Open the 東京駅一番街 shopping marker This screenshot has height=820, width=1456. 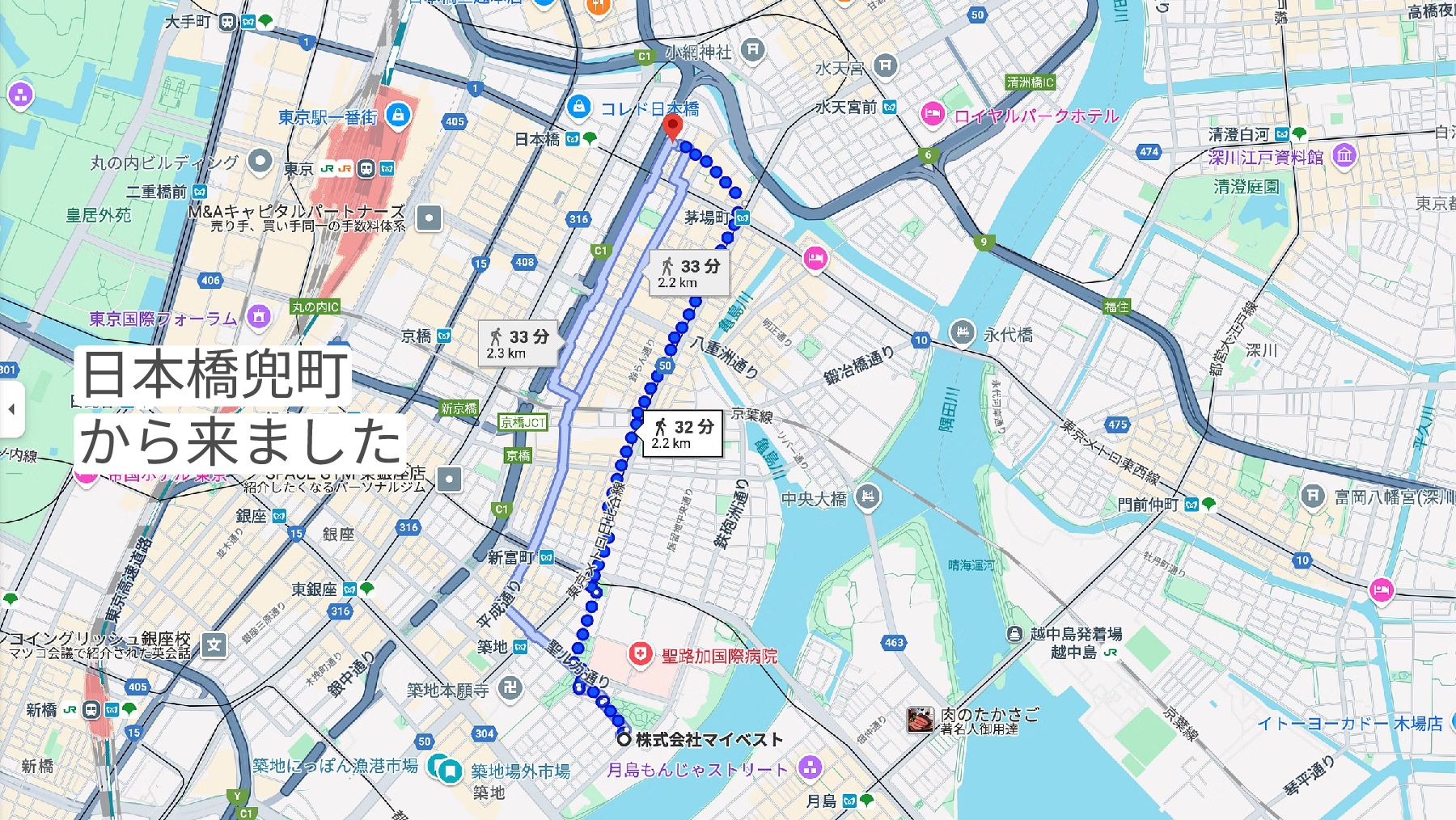(396, 116)
